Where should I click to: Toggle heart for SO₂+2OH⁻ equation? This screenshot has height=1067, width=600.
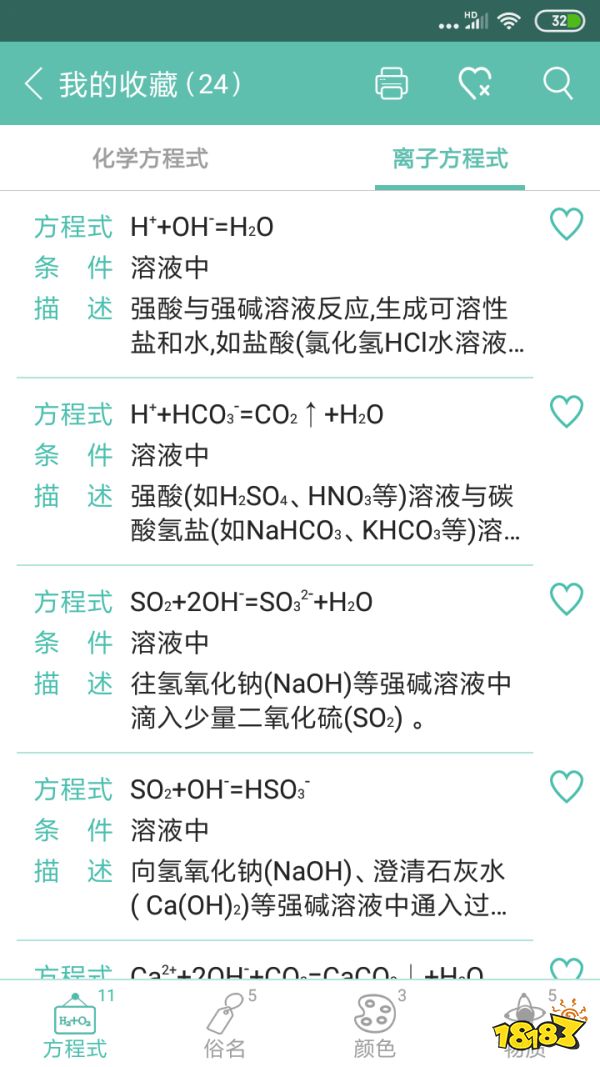point(566,599)
